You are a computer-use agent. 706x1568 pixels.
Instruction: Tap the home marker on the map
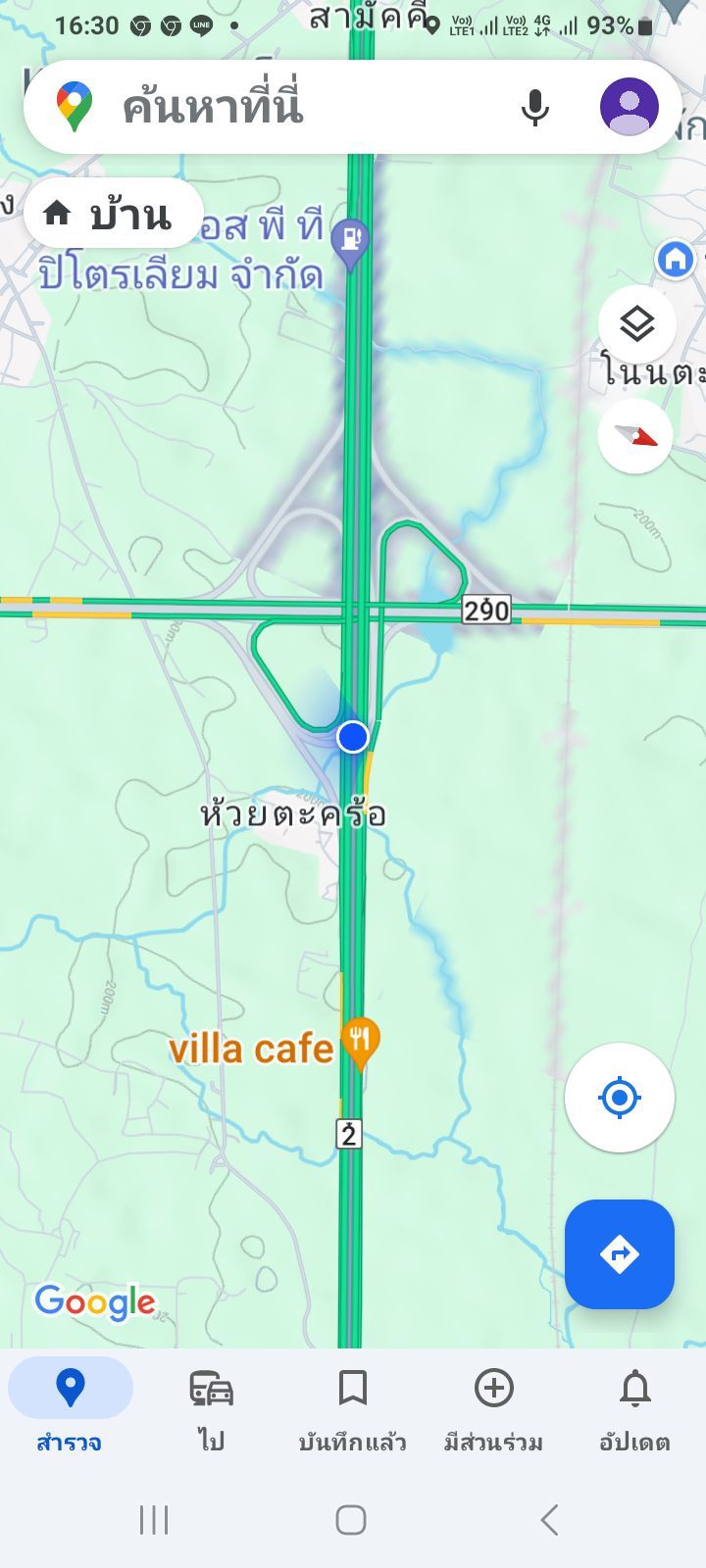[675, 260]
